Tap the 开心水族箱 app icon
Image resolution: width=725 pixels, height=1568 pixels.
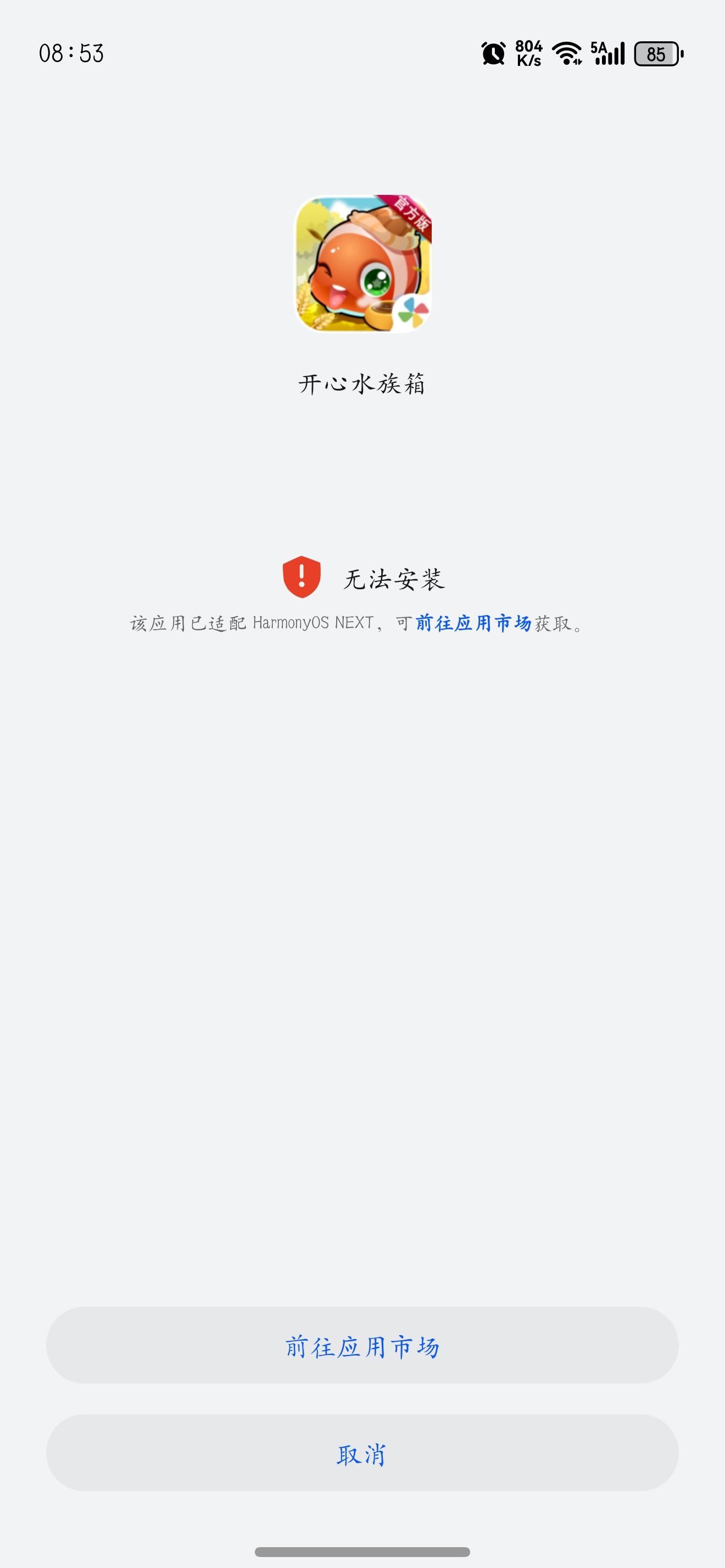pyautogui.click(x=362, y=267)
